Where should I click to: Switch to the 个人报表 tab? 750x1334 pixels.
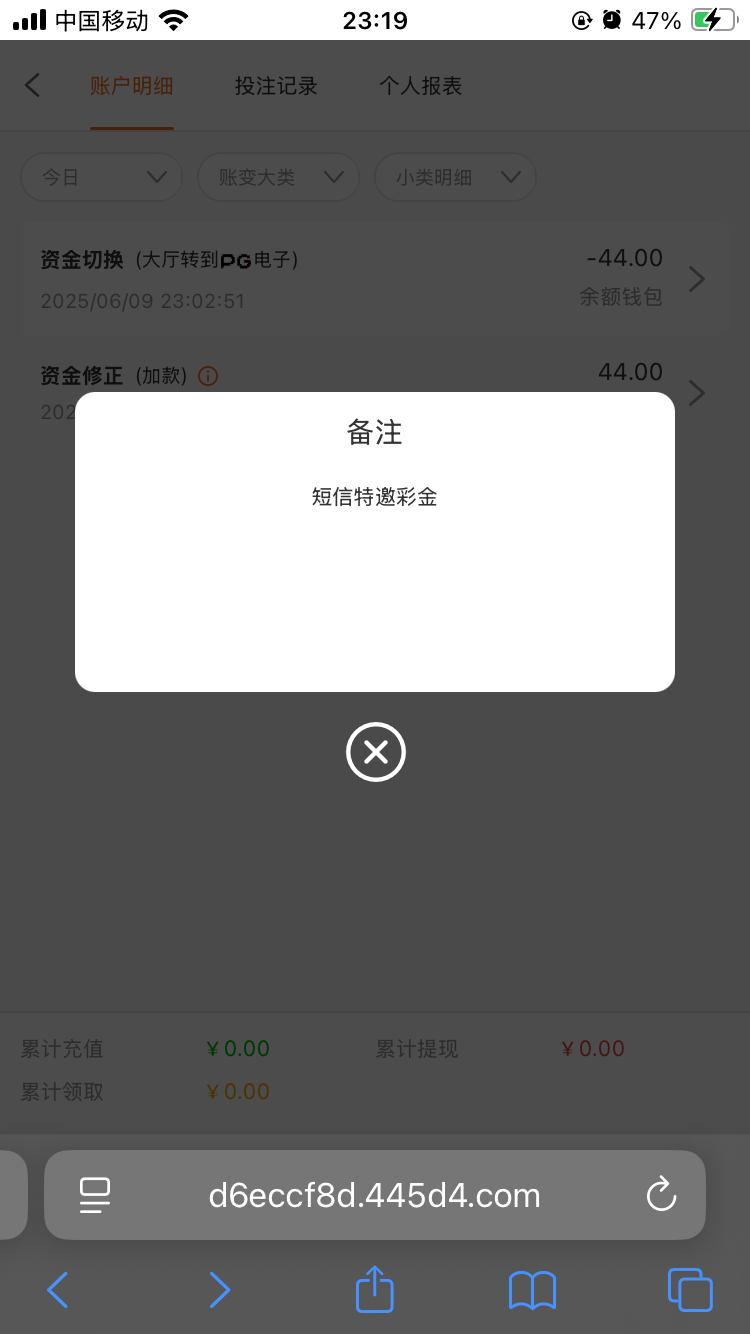pos(420,86)
